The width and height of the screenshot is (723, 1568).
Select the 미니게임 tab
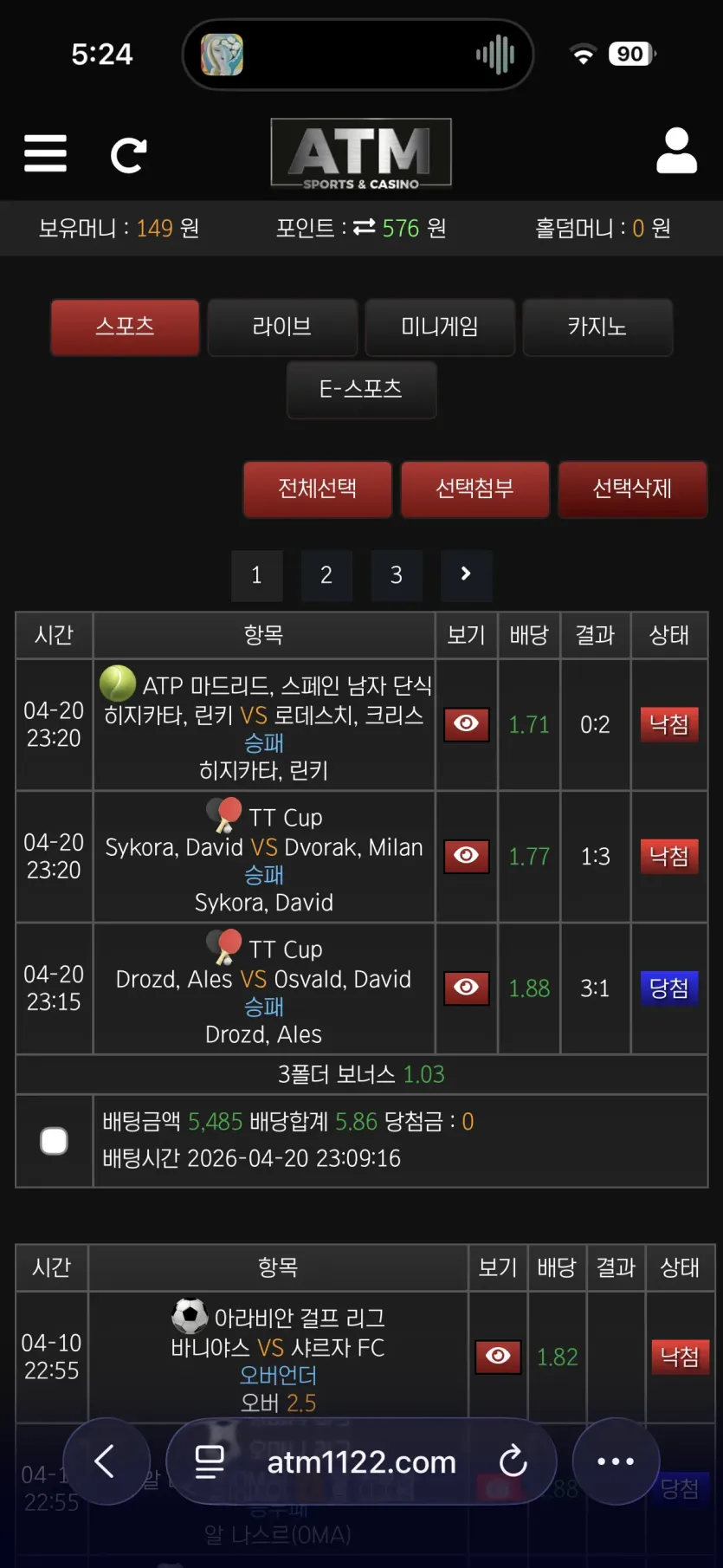point(440,327)
